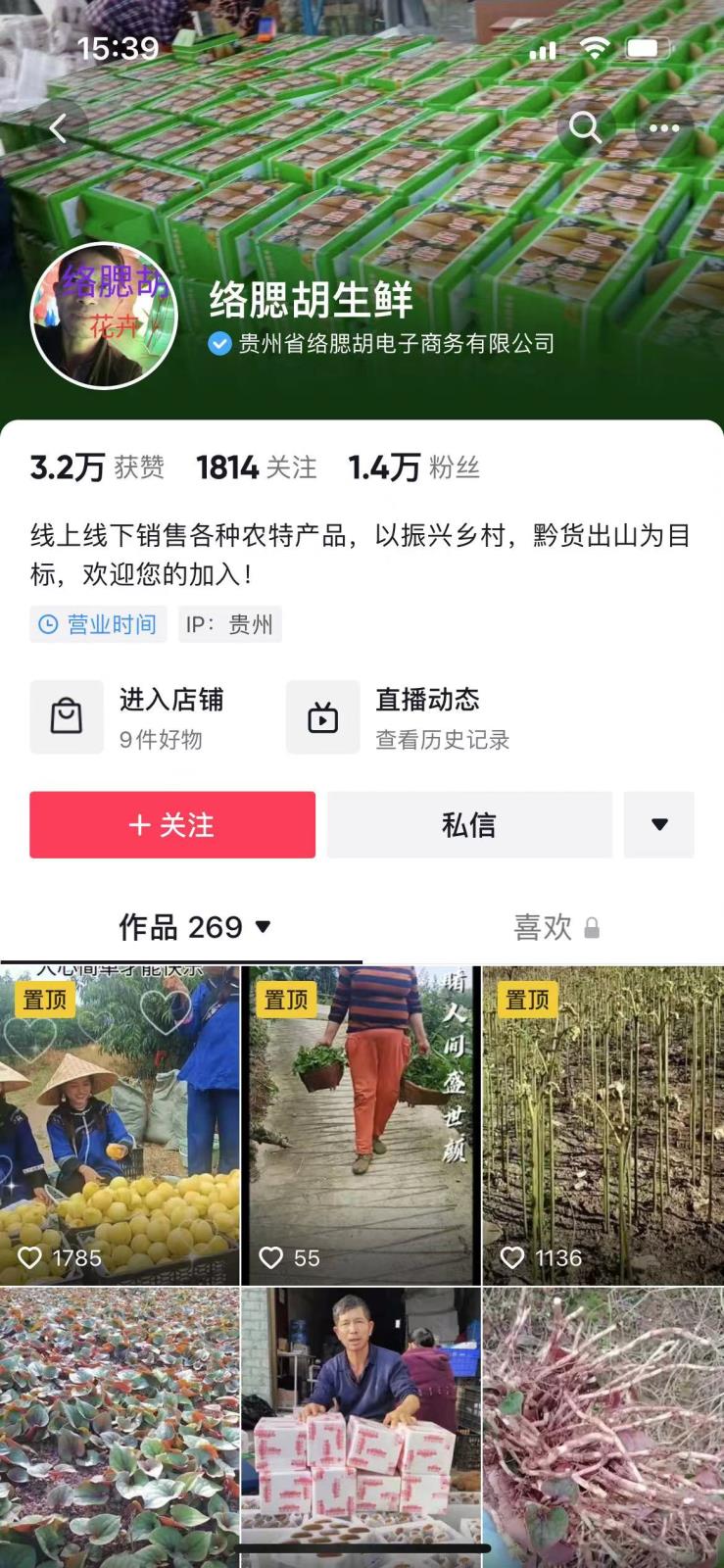
Task: Tap the back arrow to leave the profile
Action: coord(61,127)
